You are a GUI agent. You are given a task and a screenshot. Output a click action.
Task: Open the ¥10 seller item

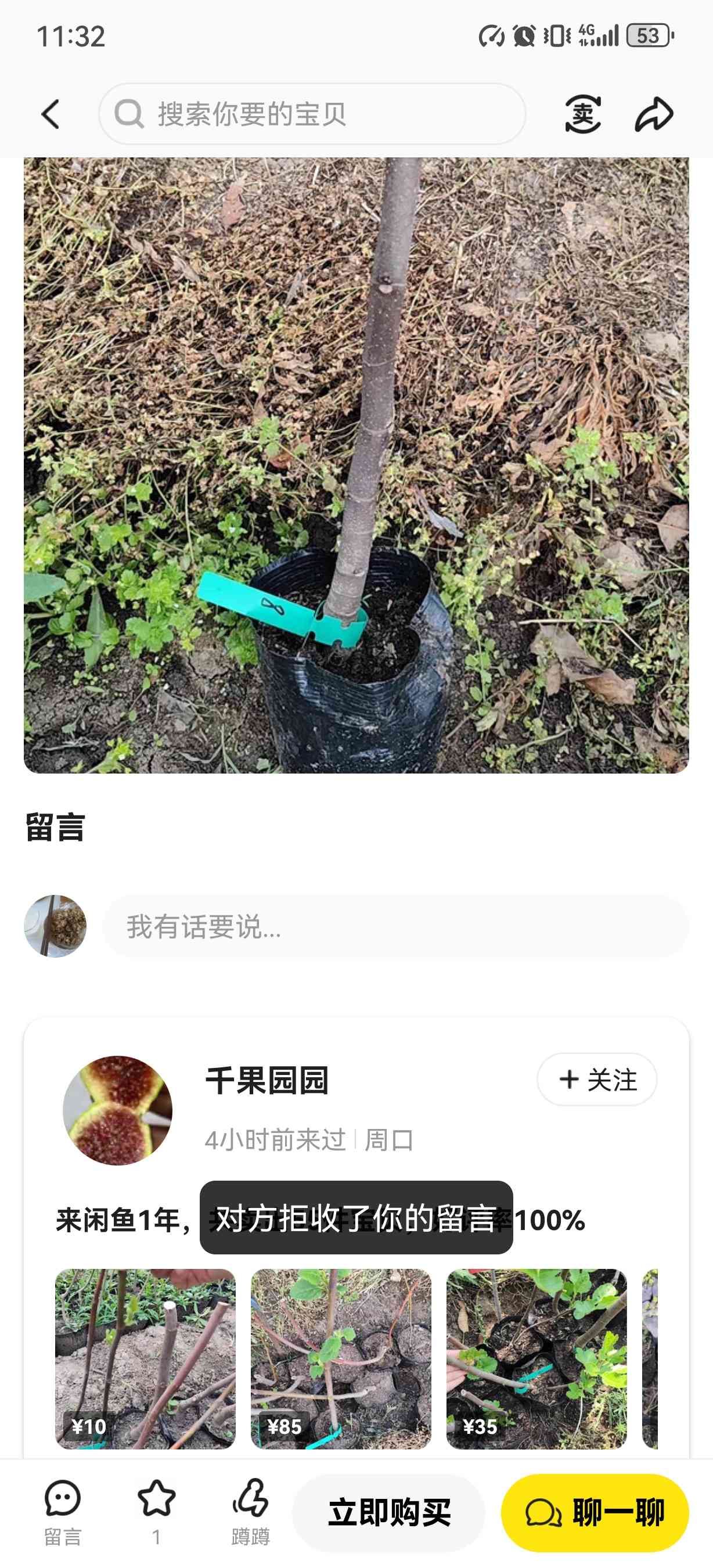[x=145, y=1358]
